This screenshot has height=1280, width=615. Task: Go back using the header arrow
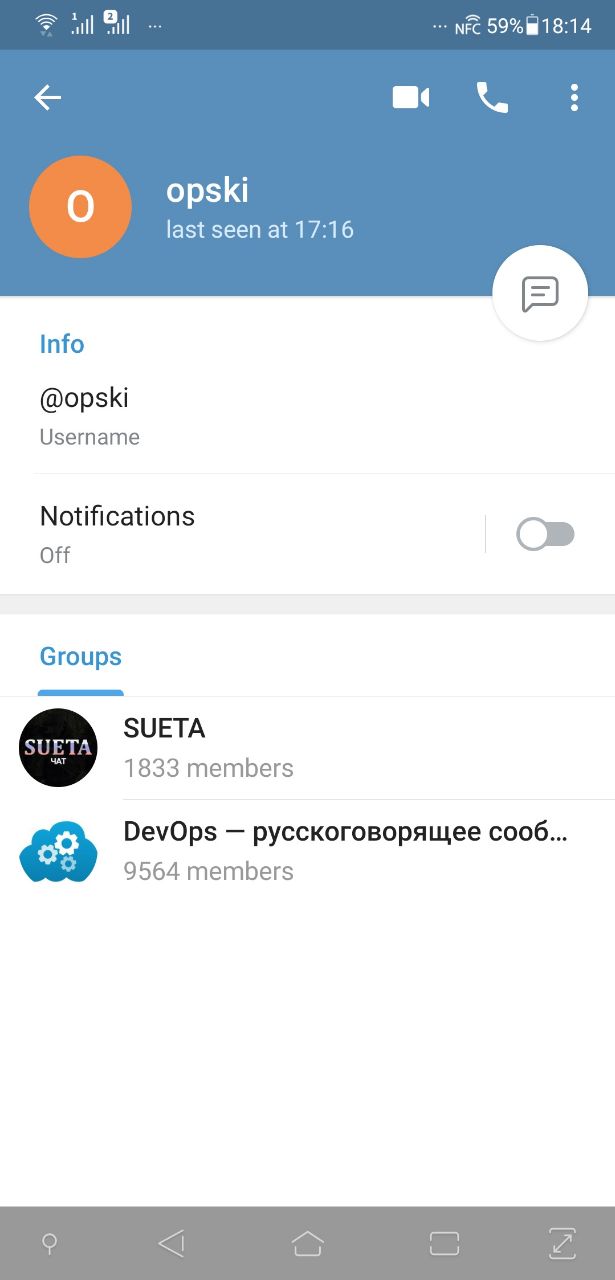pos(48,97)
